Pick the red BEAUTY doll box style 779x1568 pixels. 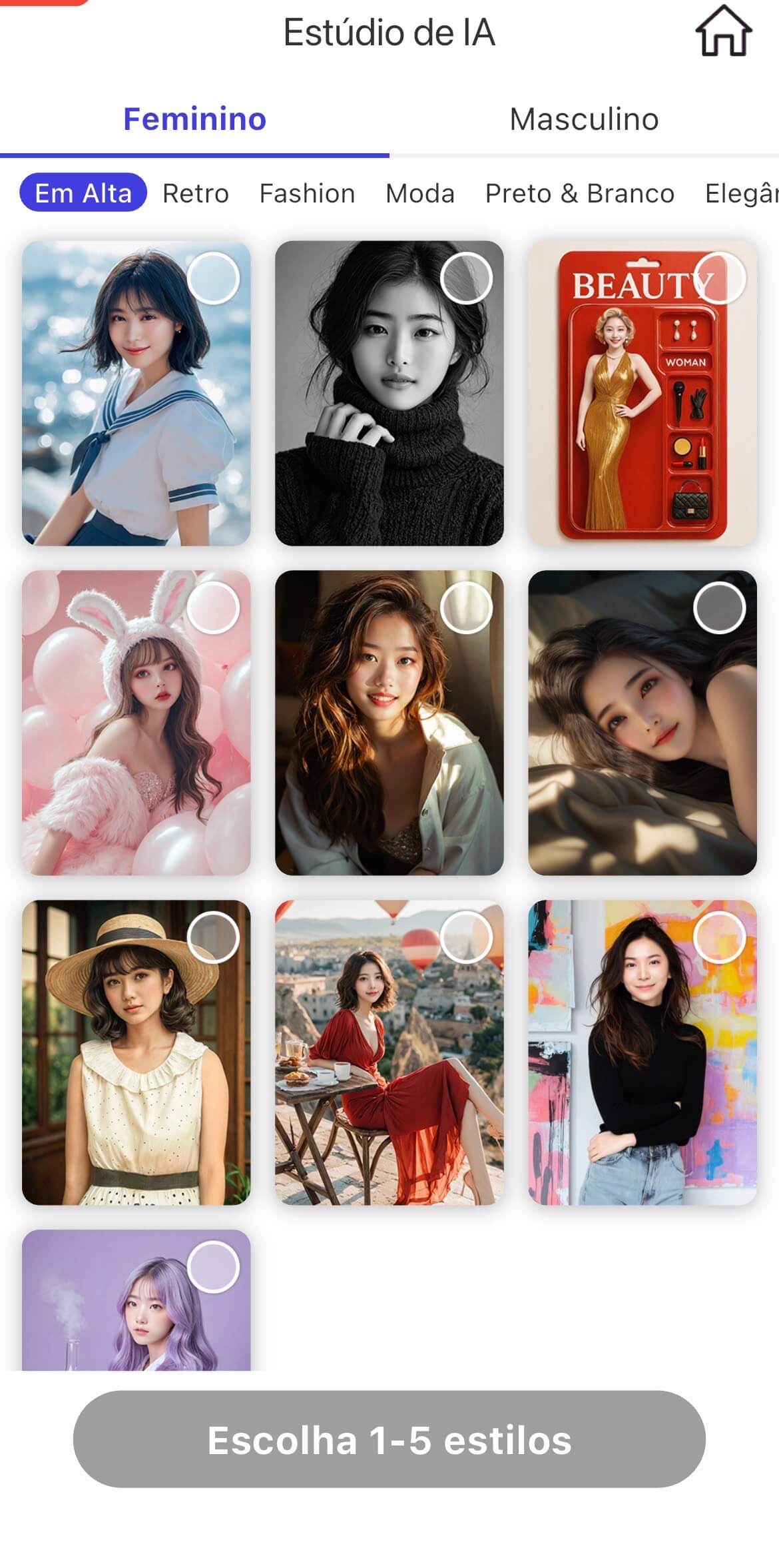(x=642, y=393)
